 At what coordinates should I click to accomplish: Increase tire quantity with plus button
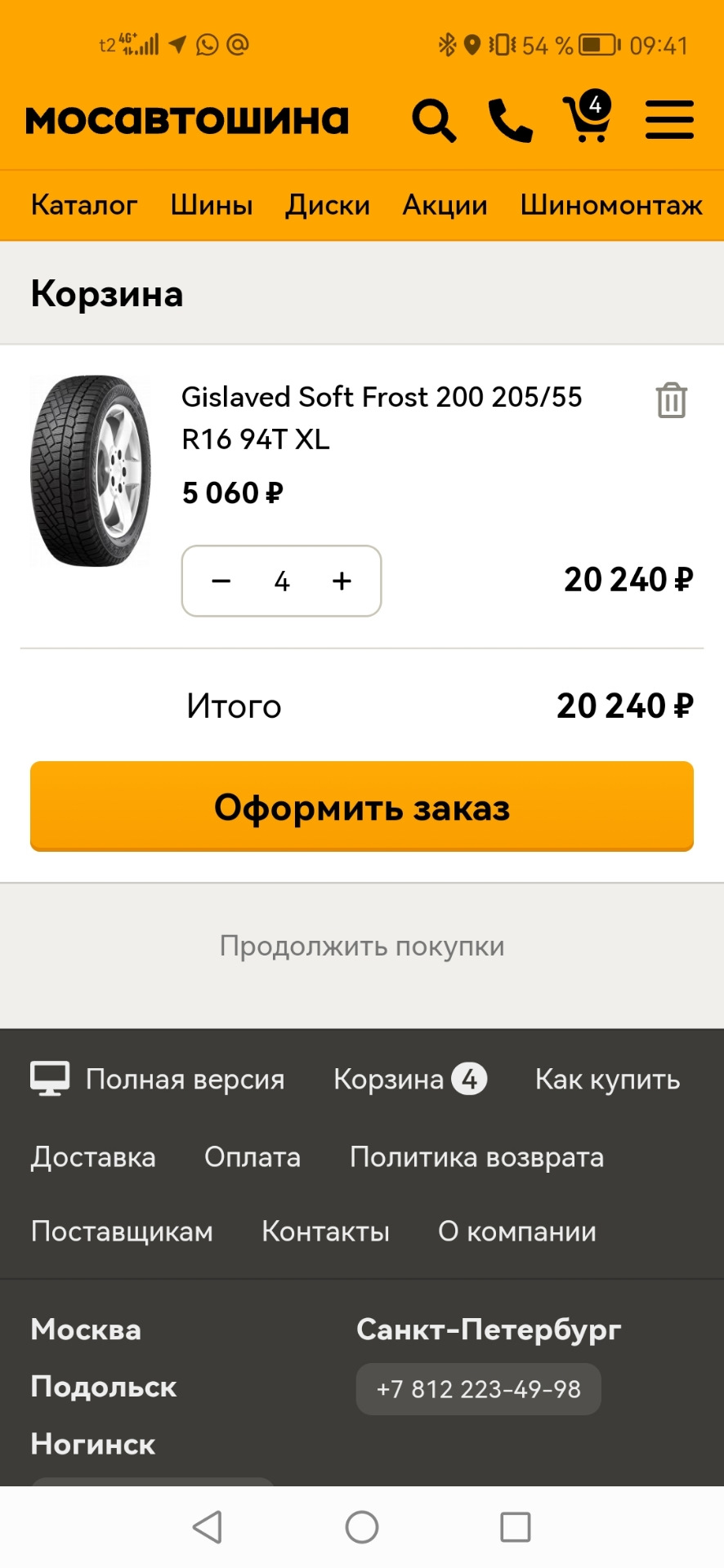[x=342, y=581]
